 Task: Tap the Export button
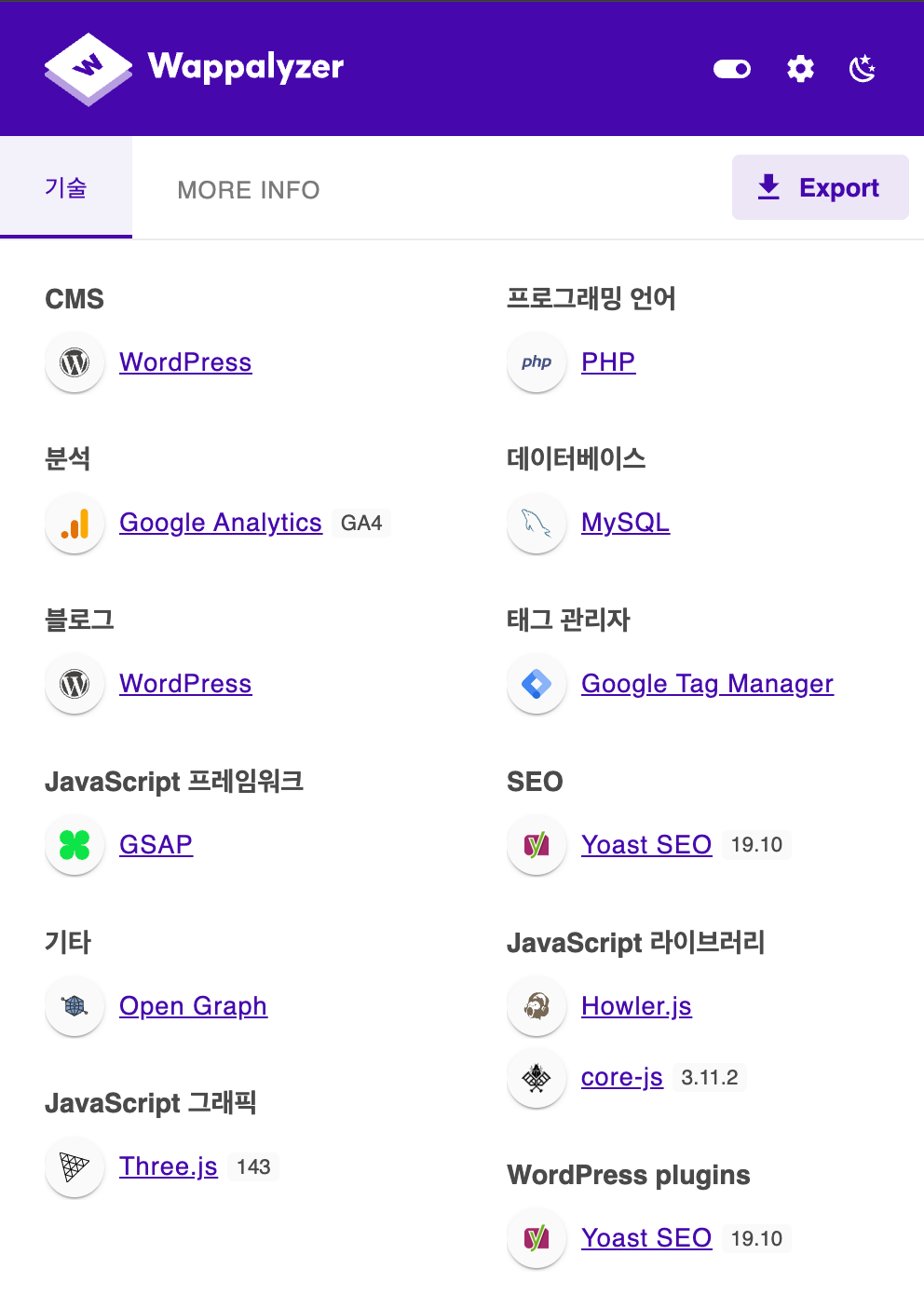click(820, 187)
